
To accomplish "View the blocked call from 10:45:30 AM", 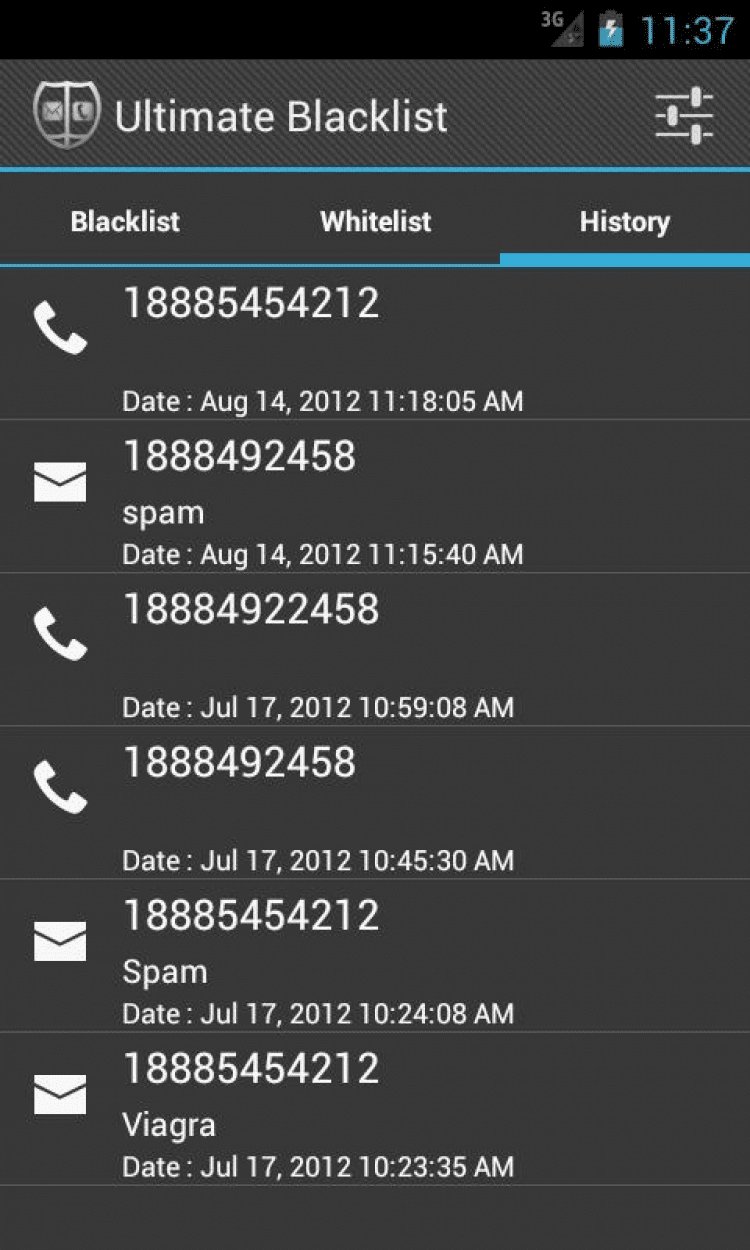I will pyautogui.click(x=375, y=803).
